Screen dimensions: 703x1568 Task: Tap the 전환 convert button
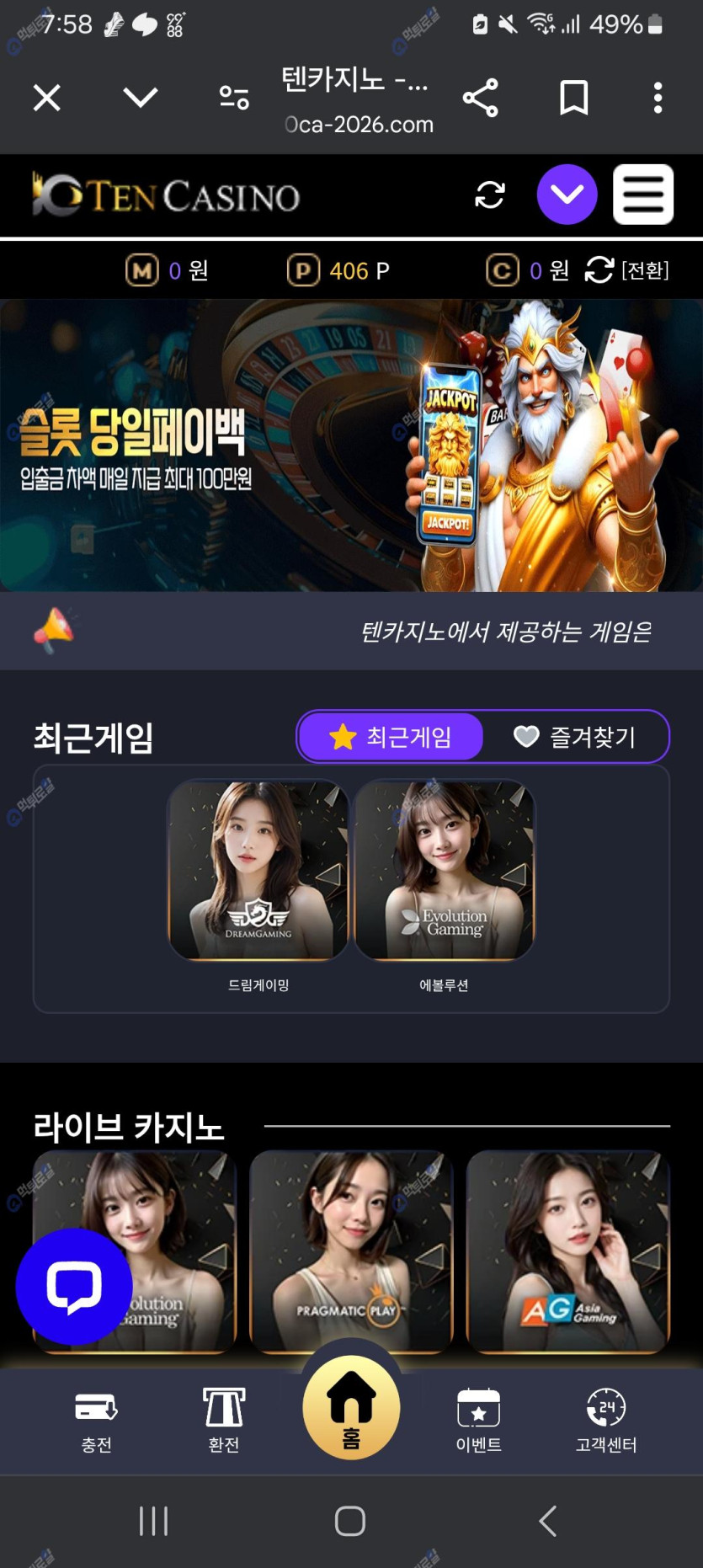(x=627, y=270)
